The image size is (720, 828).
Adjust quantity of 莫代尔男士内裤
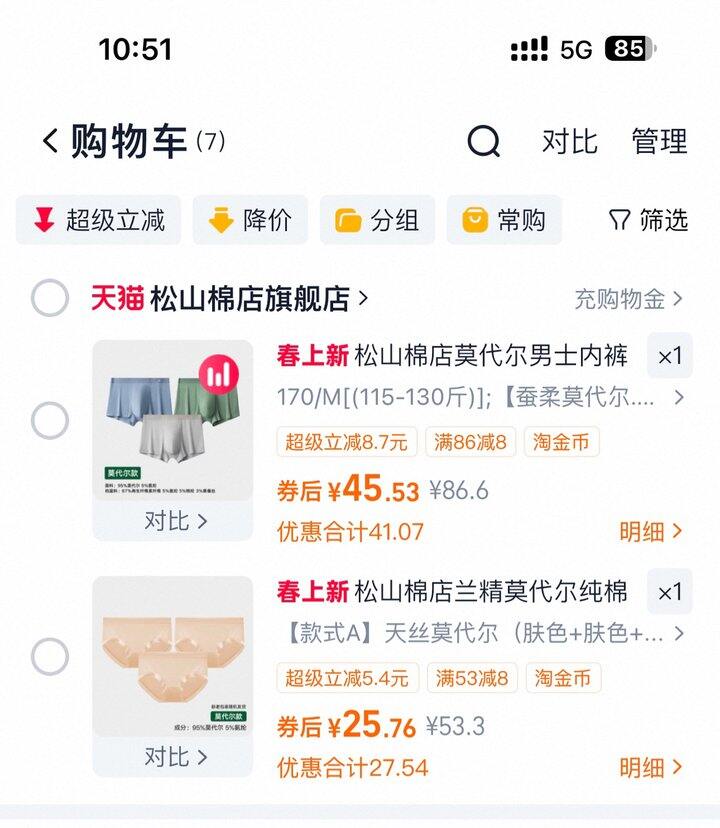click(669, 356)
